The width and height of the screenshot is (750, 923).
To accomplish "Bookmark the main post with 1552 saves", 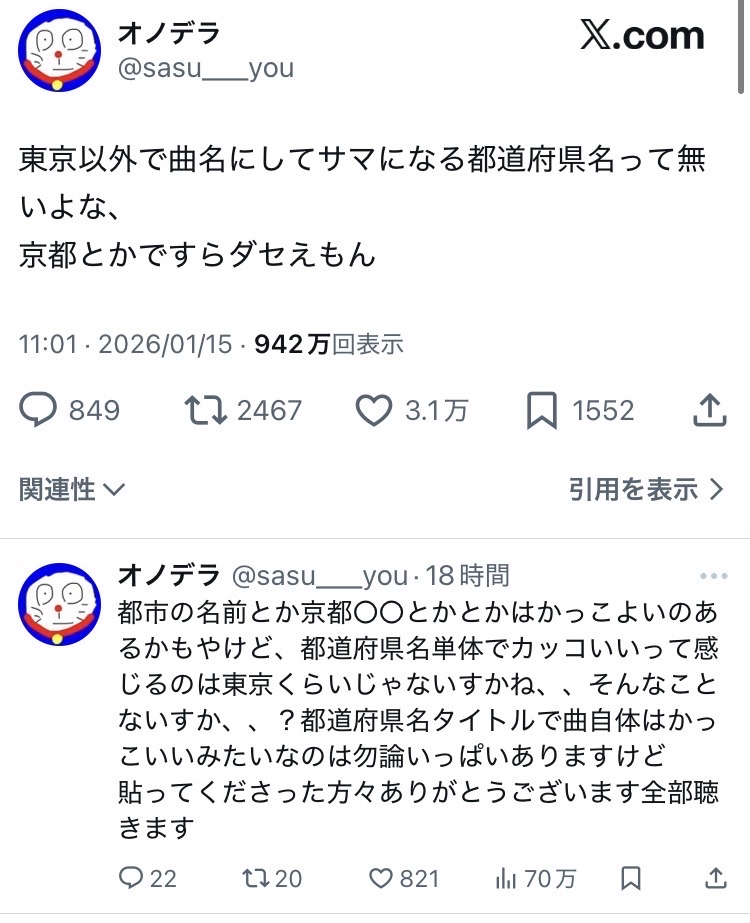I will point(541,409).
